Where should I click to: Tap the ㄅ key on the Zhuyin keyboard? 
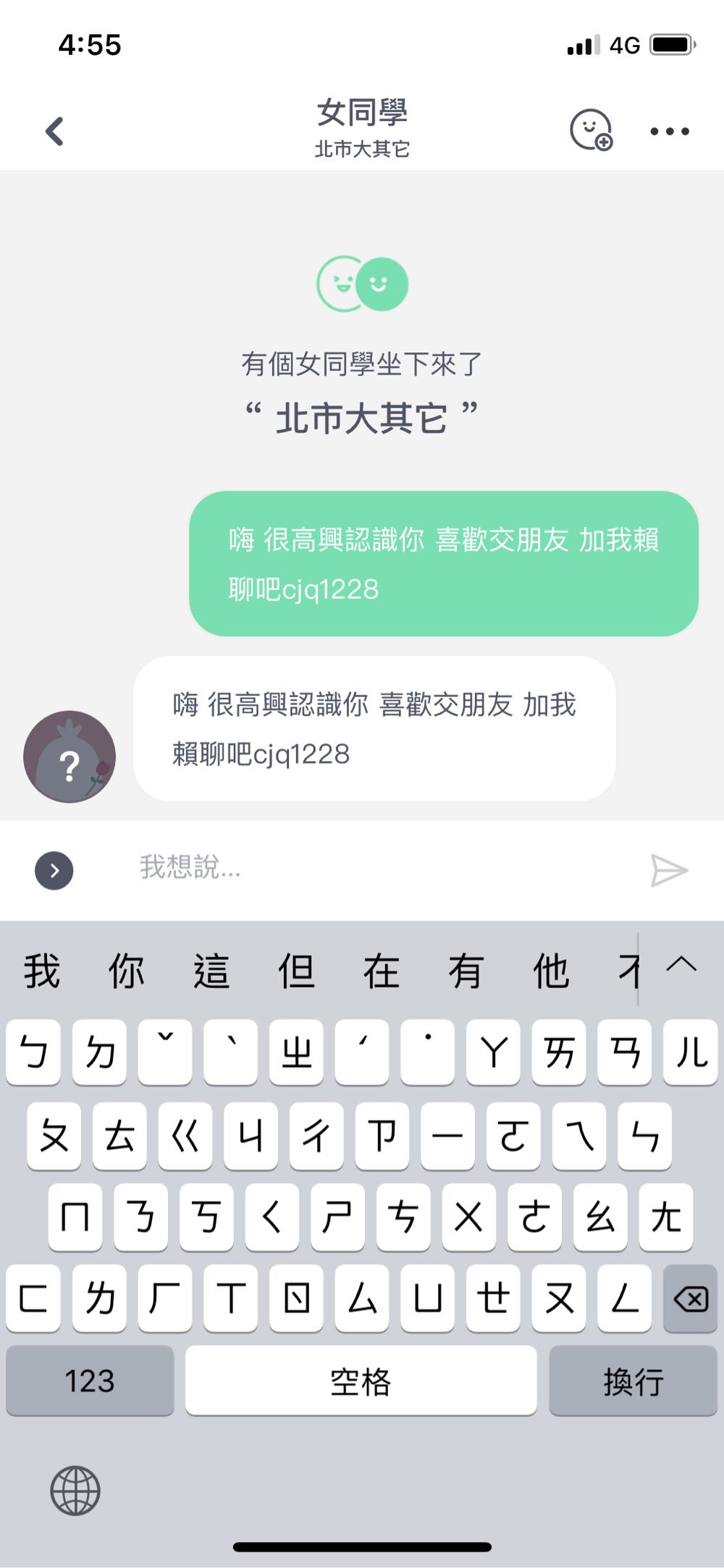point(33,1053)
